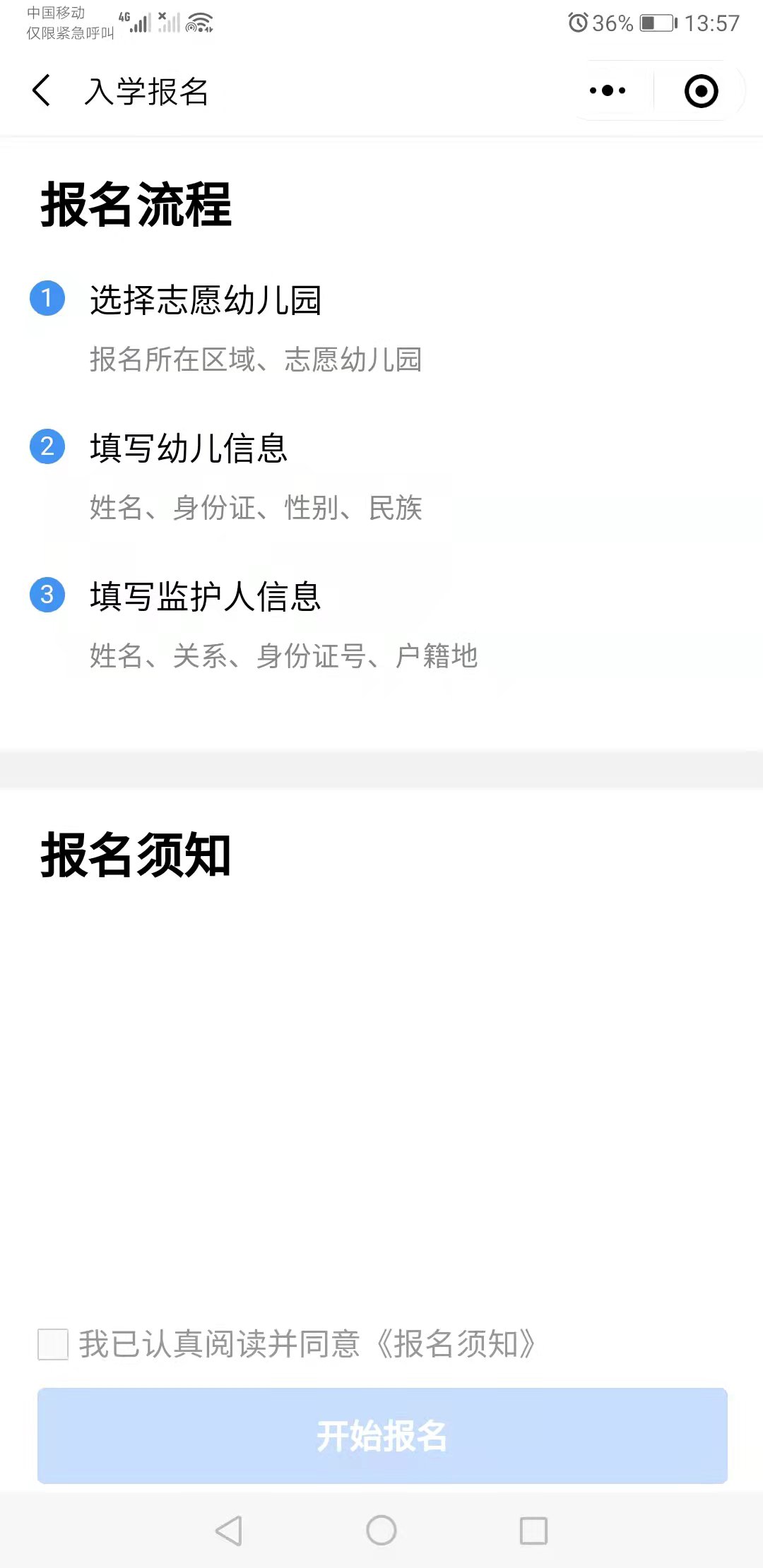Open system recent apps
Image resolution: width=763 pixels, height=1568 pixels.
click(x=533, y=1531)
